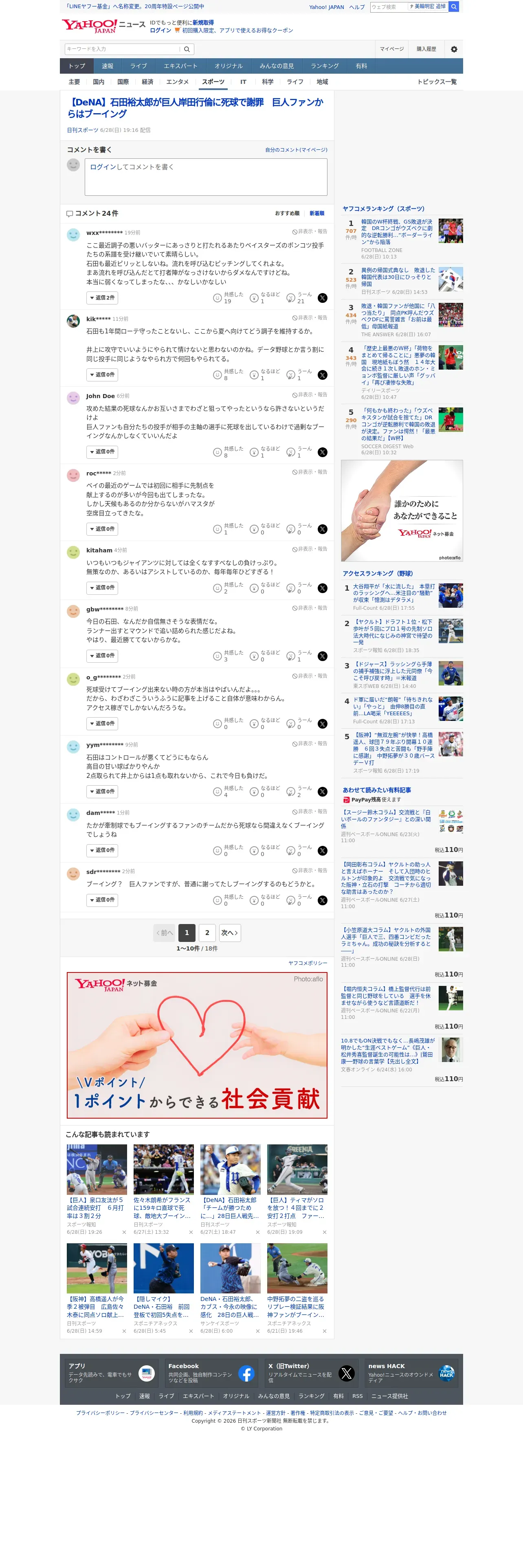Report kitaham's comment via 非表示・報告

tap(309, 549)
